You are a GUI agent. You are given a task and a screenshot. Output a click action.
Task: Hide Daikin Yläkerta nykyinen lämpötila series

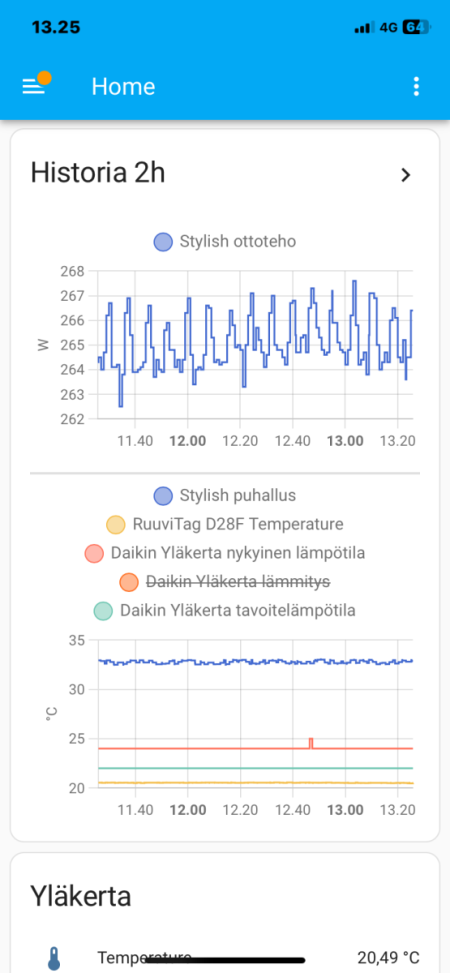pos(225,553)
